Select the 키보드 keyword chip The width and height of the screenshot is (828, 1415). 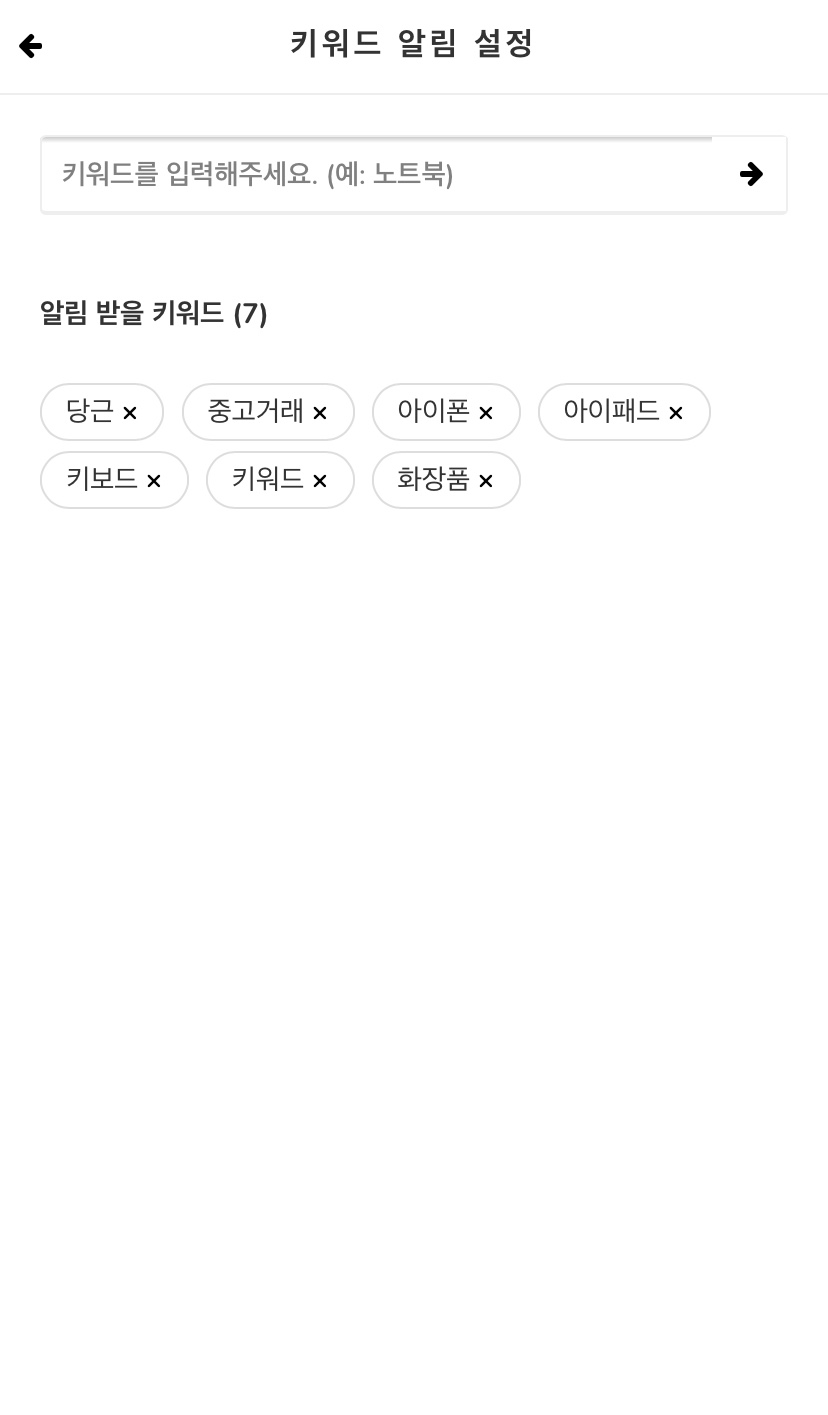[x=102, y=480]
